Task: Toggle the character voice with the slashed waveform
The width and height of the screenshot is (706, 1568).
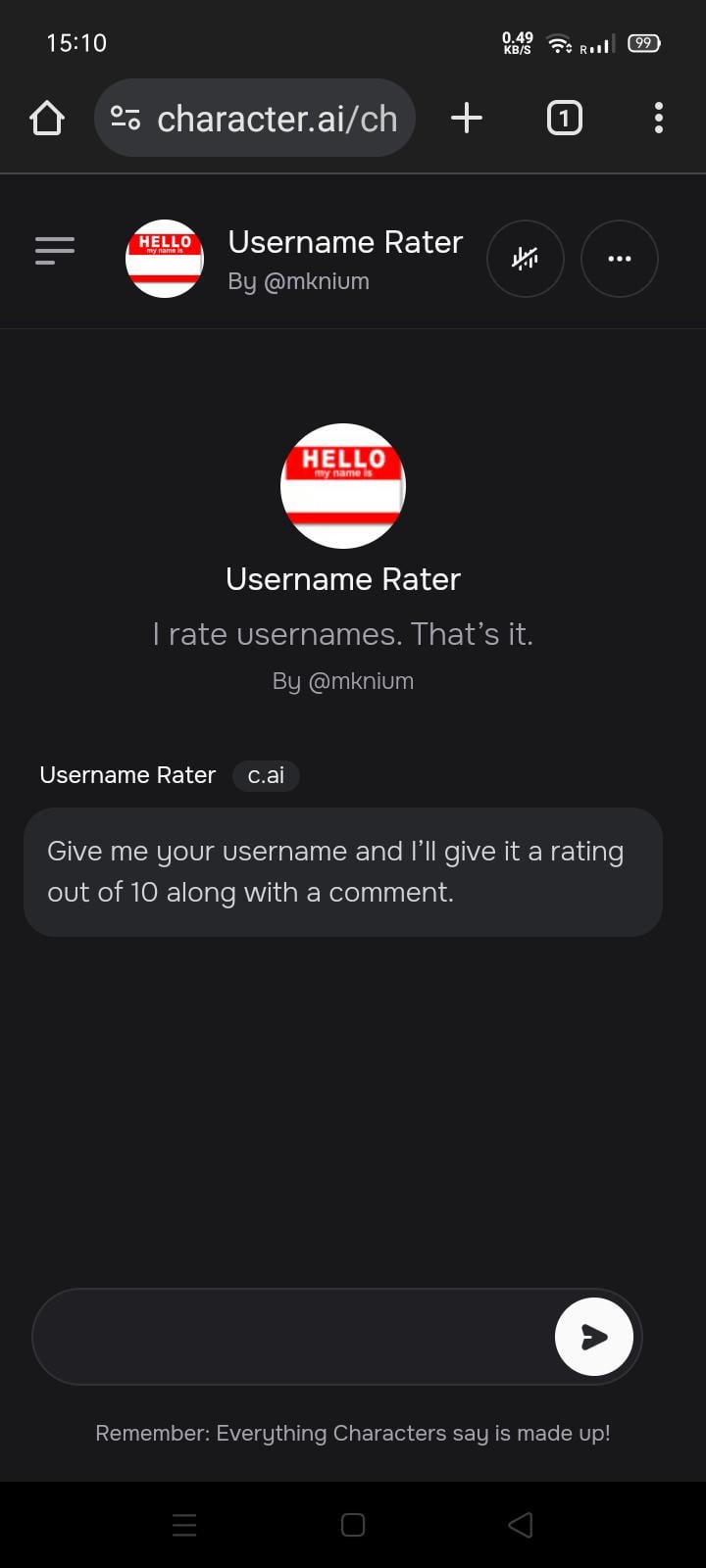Action: tap(526, 259)
